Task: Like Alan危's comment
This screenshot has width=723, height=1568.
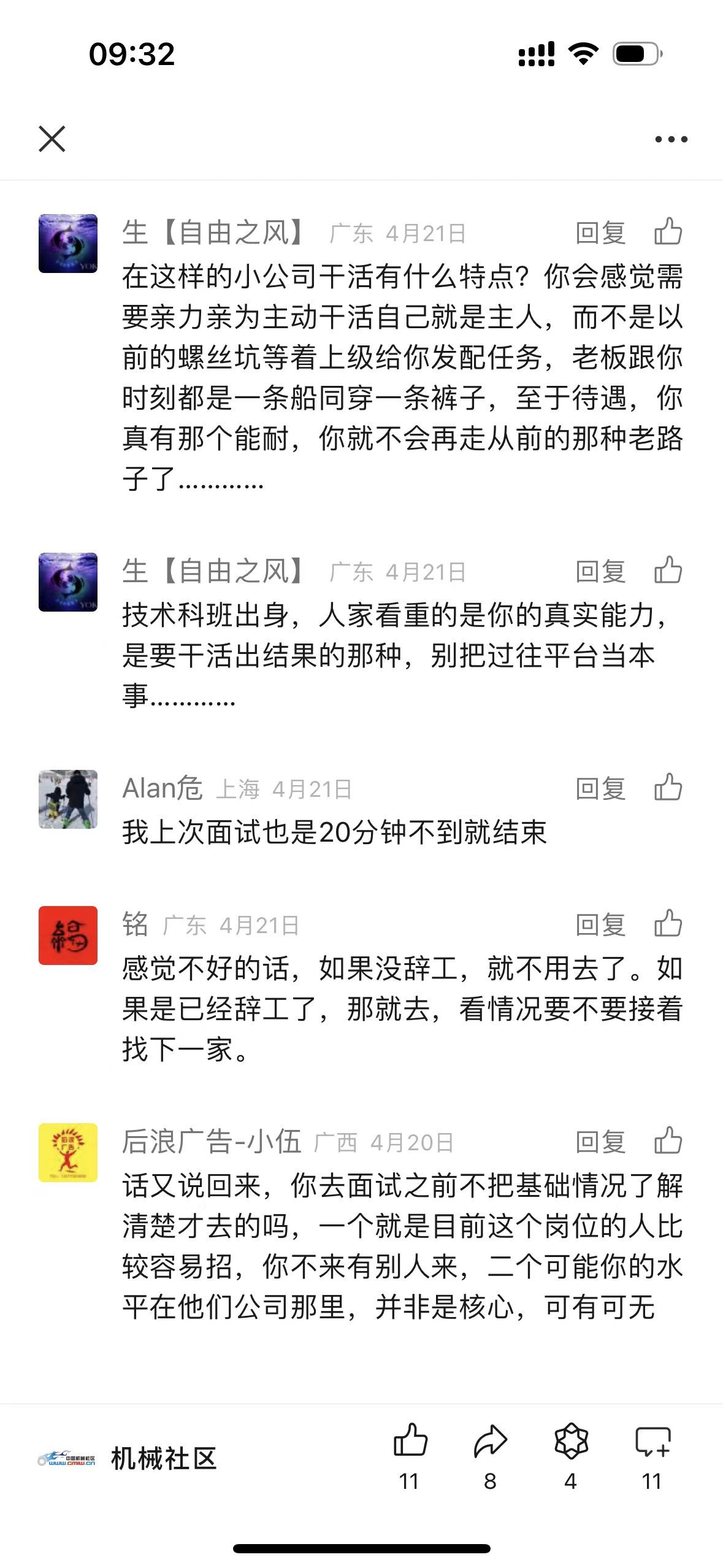Action: pyautogui.click(x=668, y=788)
